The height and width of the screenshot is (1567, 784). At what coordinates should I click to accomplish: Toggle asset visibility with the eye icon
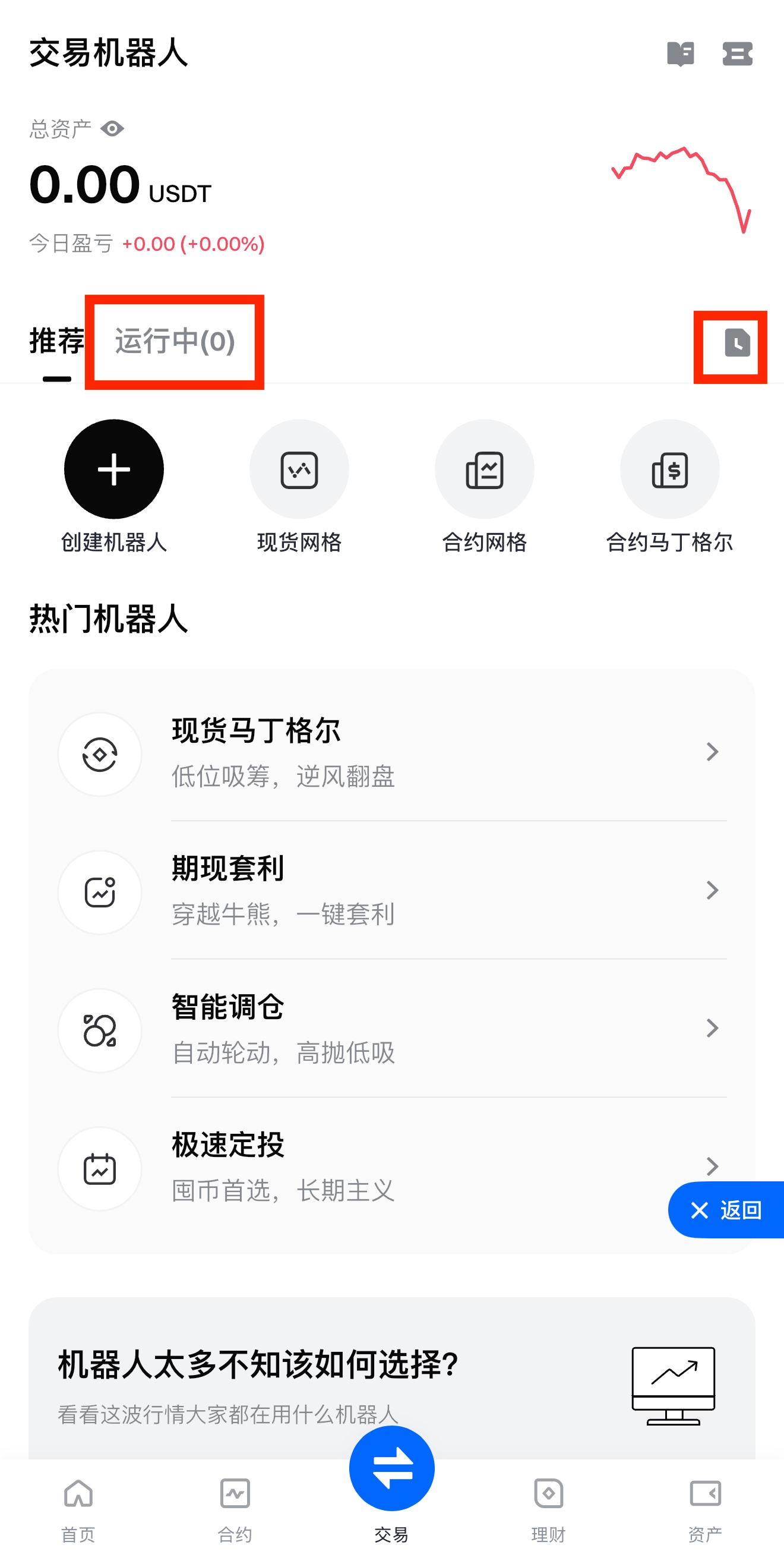[112, 128]
